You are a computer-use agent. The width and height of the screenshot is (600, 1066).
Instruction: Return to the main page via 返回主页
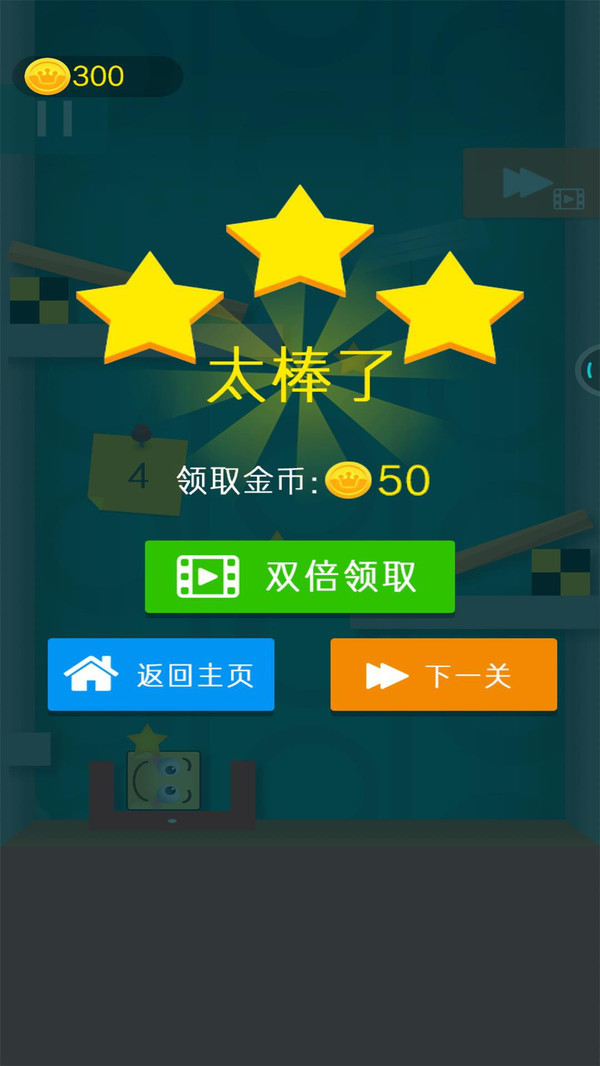coord(161,675)
